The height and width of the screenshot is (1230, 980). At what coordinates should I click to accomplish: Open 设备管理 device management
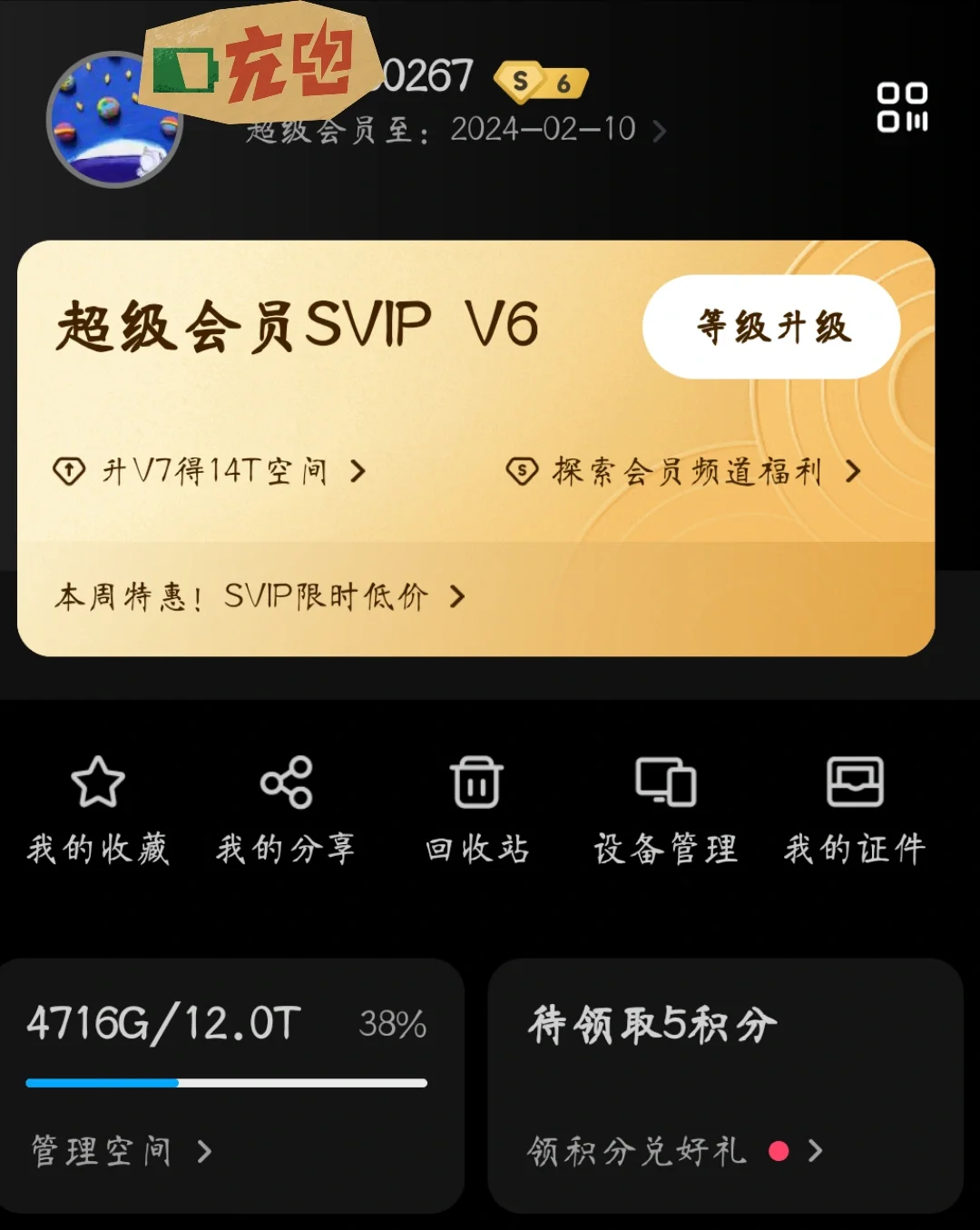665,806
